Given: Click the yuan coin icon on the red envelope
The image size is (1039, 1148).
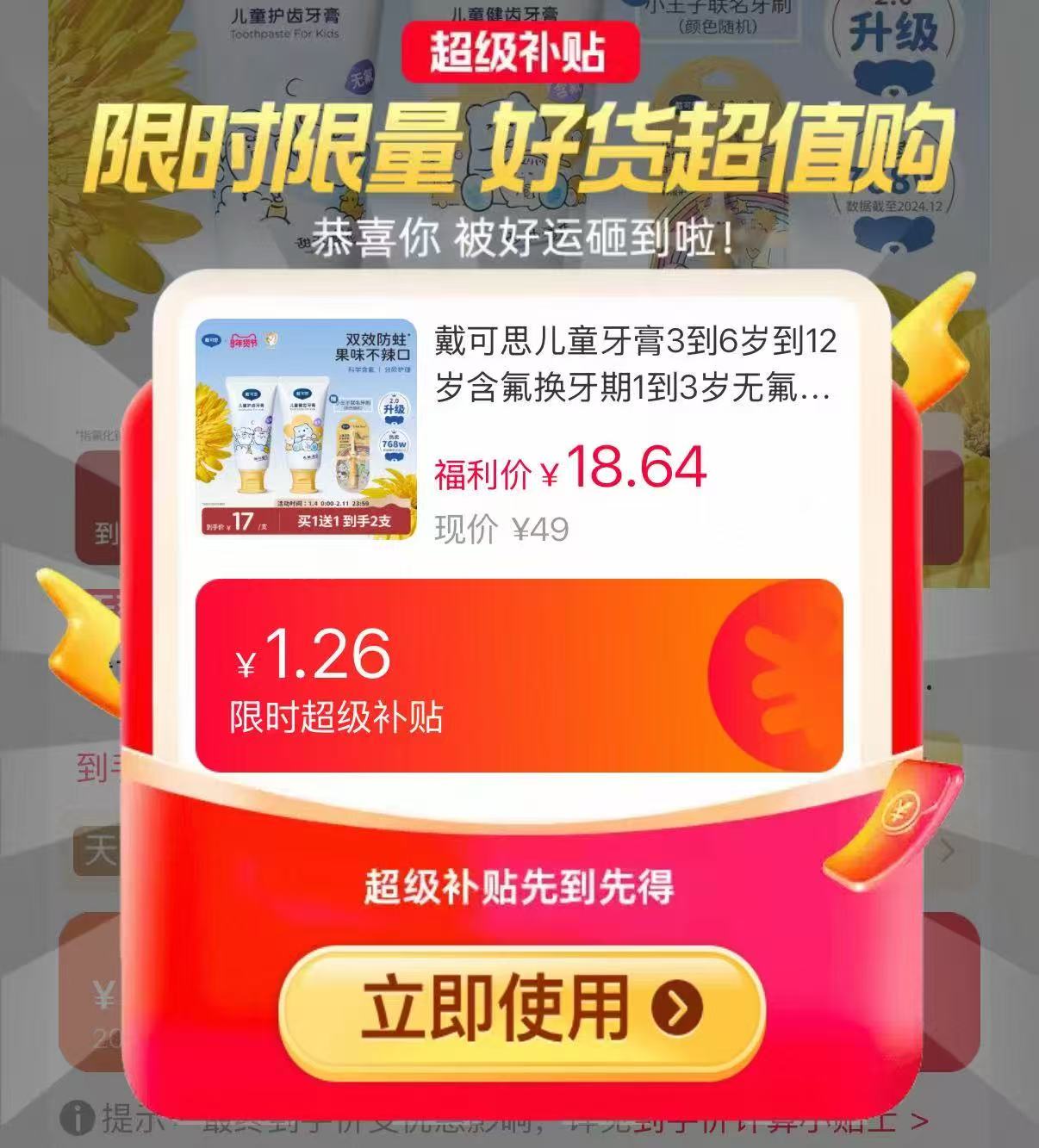Looking at the screenshot, I should click(900, 810).
